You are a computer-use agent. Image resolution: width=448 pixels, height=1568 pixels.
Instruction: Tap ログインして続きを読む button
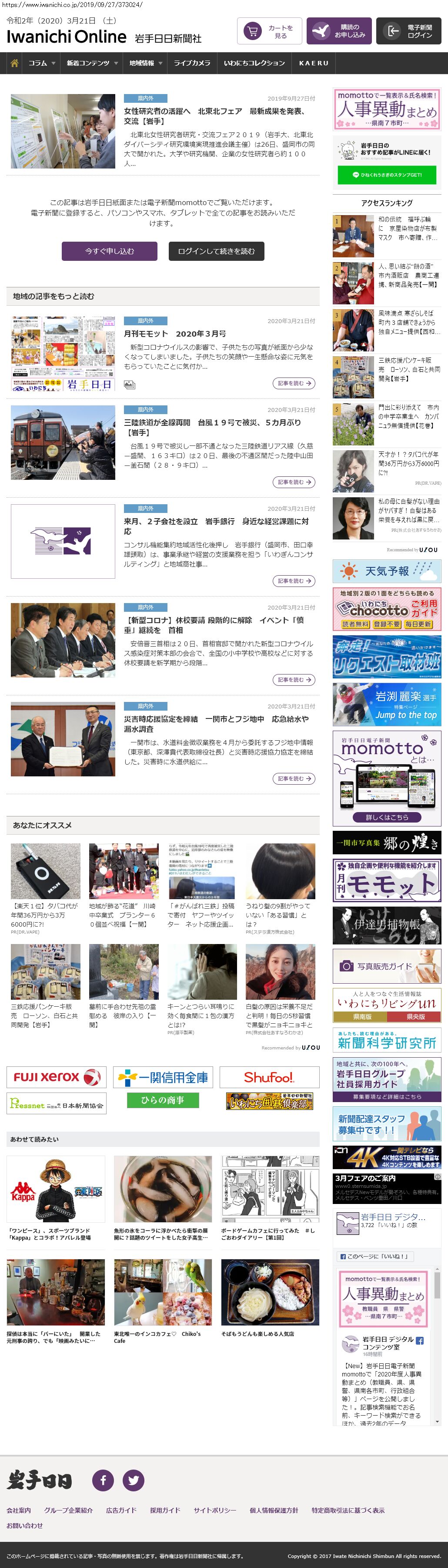point(217,251)
